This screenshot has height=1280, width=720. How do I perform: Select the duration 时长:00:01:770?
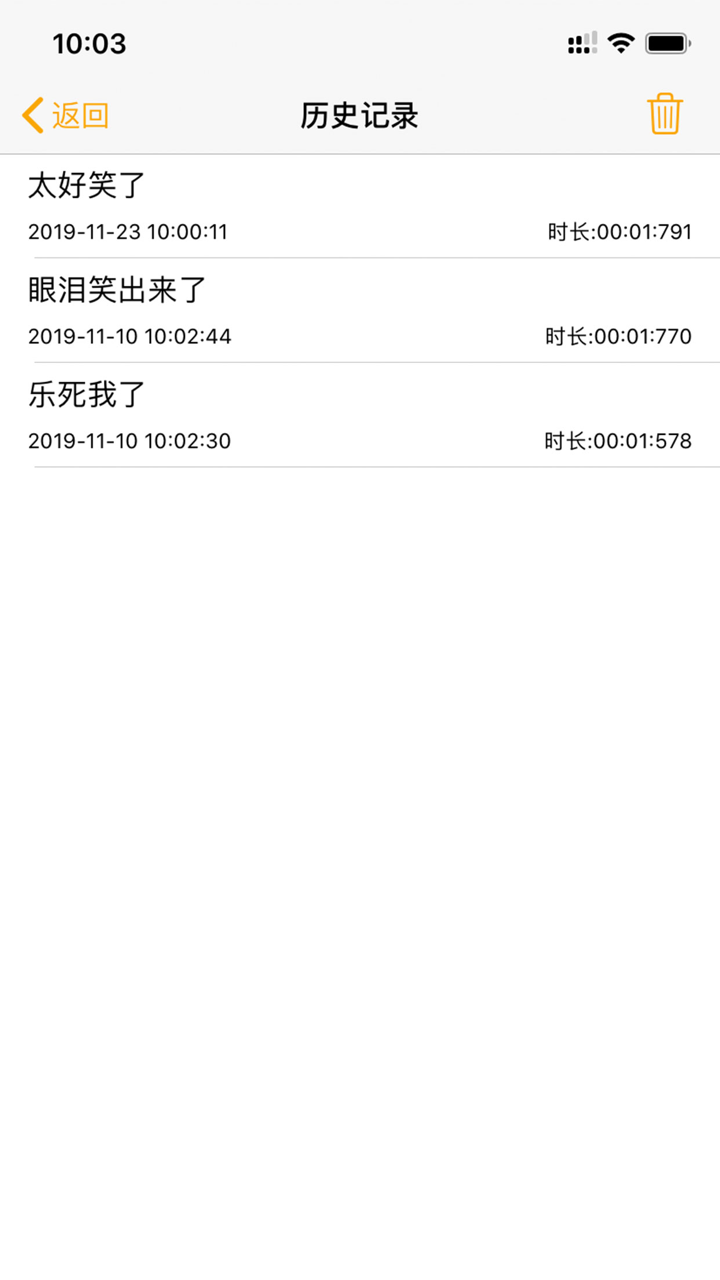[x=618, y=336]
